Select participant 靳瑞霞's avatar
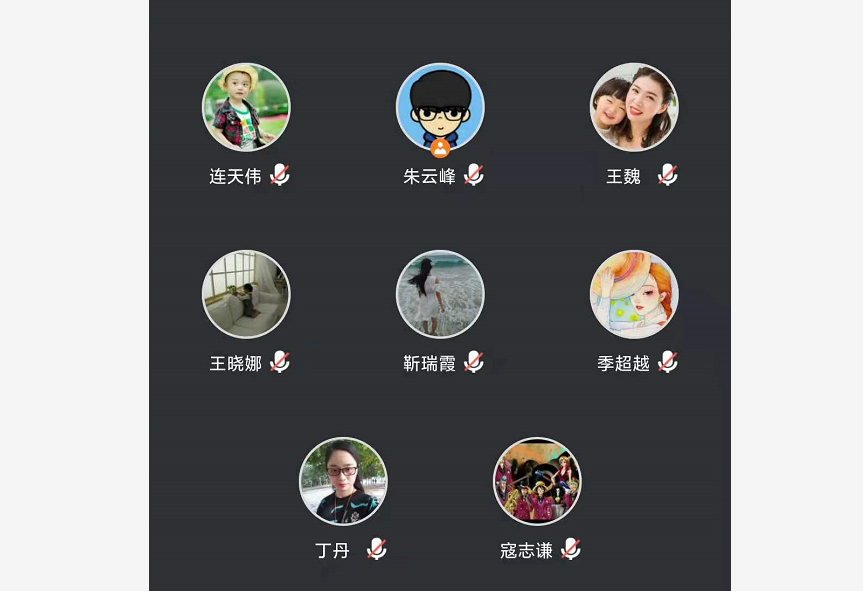 (440, 294)
